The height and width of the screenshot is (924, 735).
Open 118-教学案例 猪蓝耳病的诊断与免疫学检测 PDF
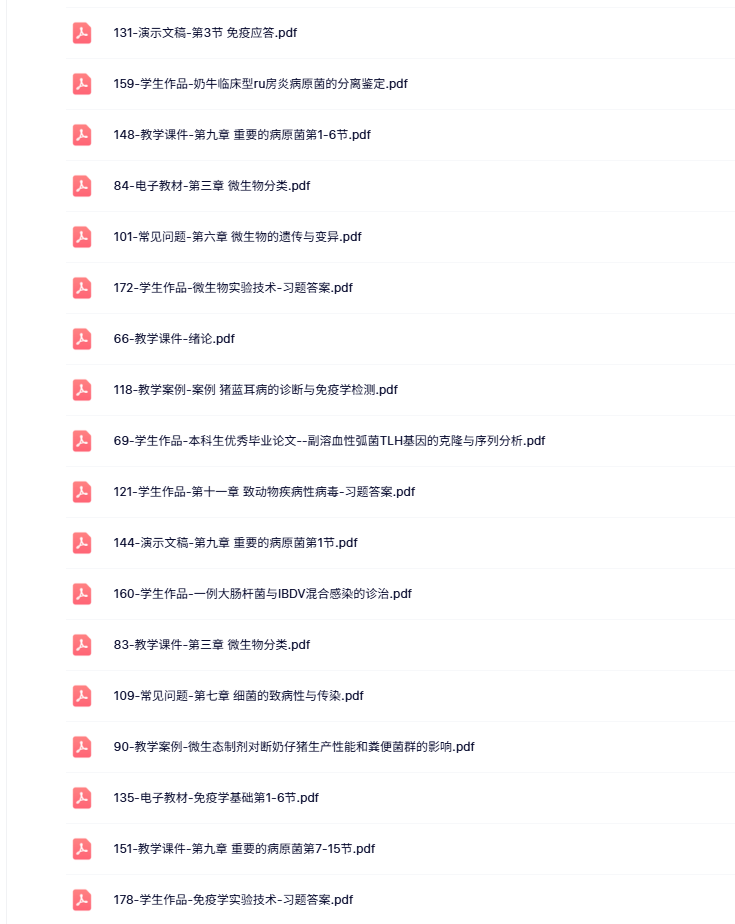click(x=255, y=390)
